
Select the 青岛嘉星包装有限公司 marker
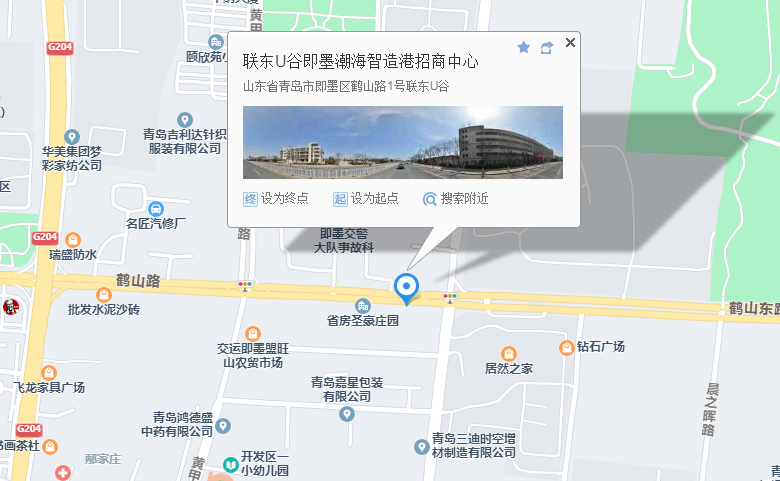pos(347,413)
